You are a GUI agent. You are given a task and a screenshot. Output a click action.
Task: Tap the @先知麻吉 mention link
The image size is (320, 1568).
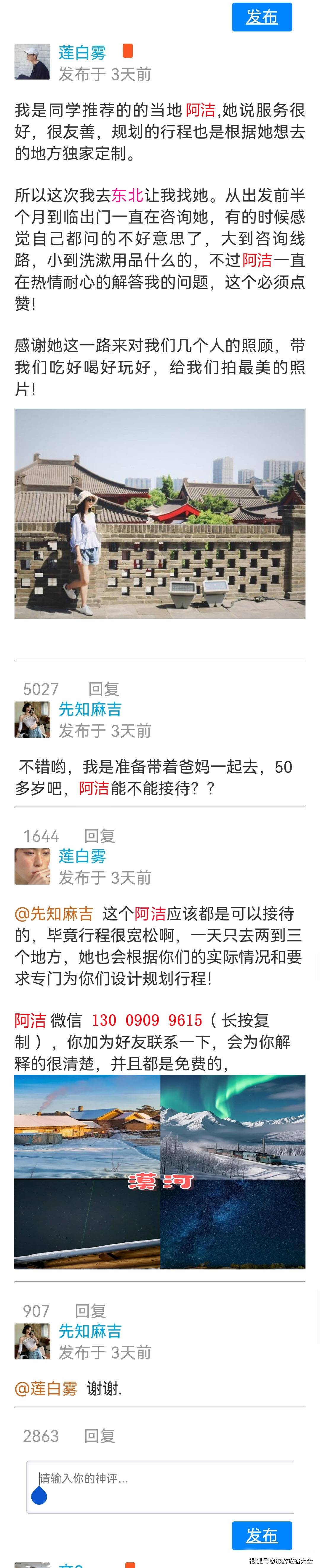pos(54,913)
